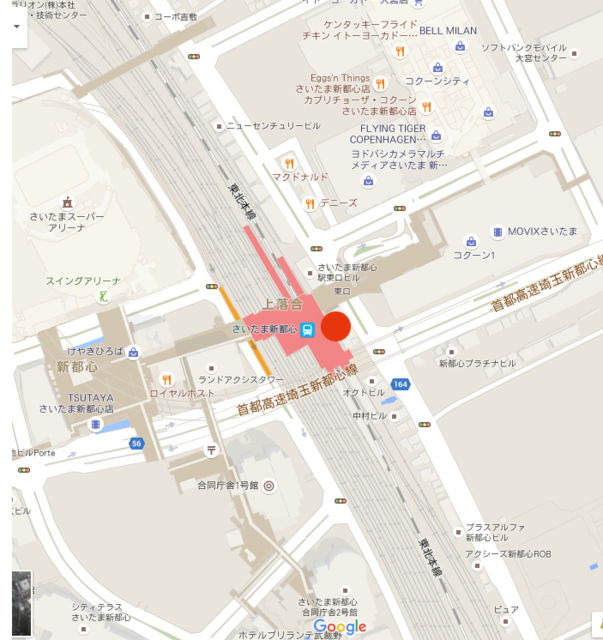The height and width of the screenshot is (640, 603).
Task: Select the スイングアリーナ marker
Action: click(101, 296)
